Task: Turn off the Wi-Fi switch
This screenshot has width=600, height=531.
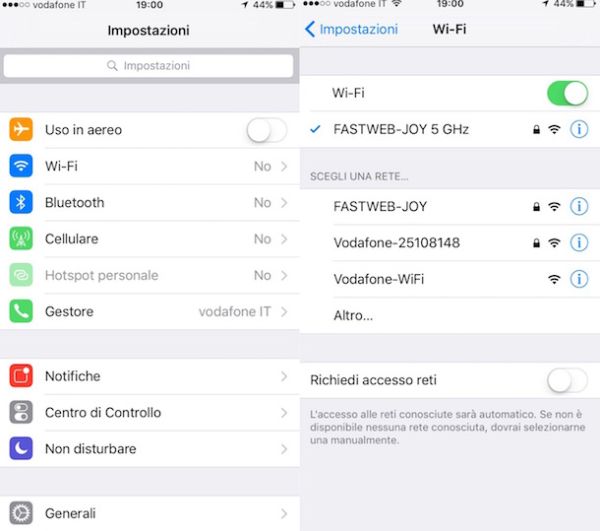Action: pyautogui.click(x=567, y=93)
